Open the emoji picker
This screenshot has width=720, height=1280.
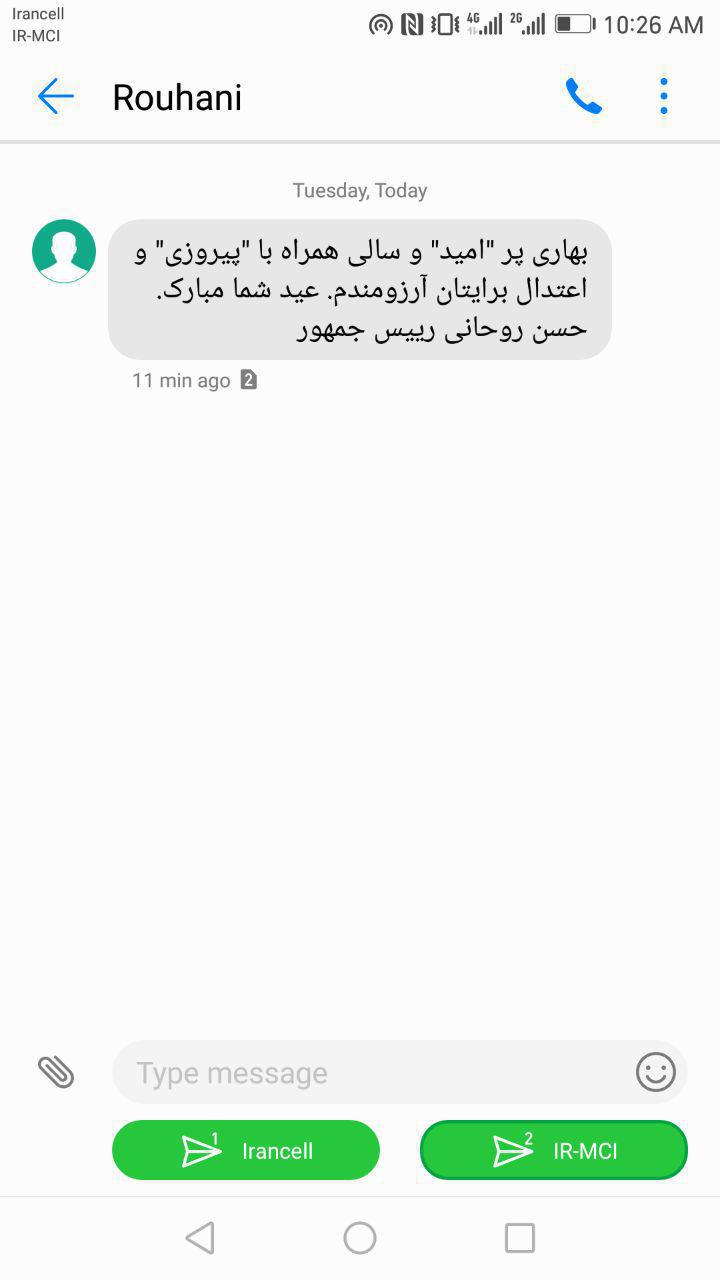tap(655, 1072)
